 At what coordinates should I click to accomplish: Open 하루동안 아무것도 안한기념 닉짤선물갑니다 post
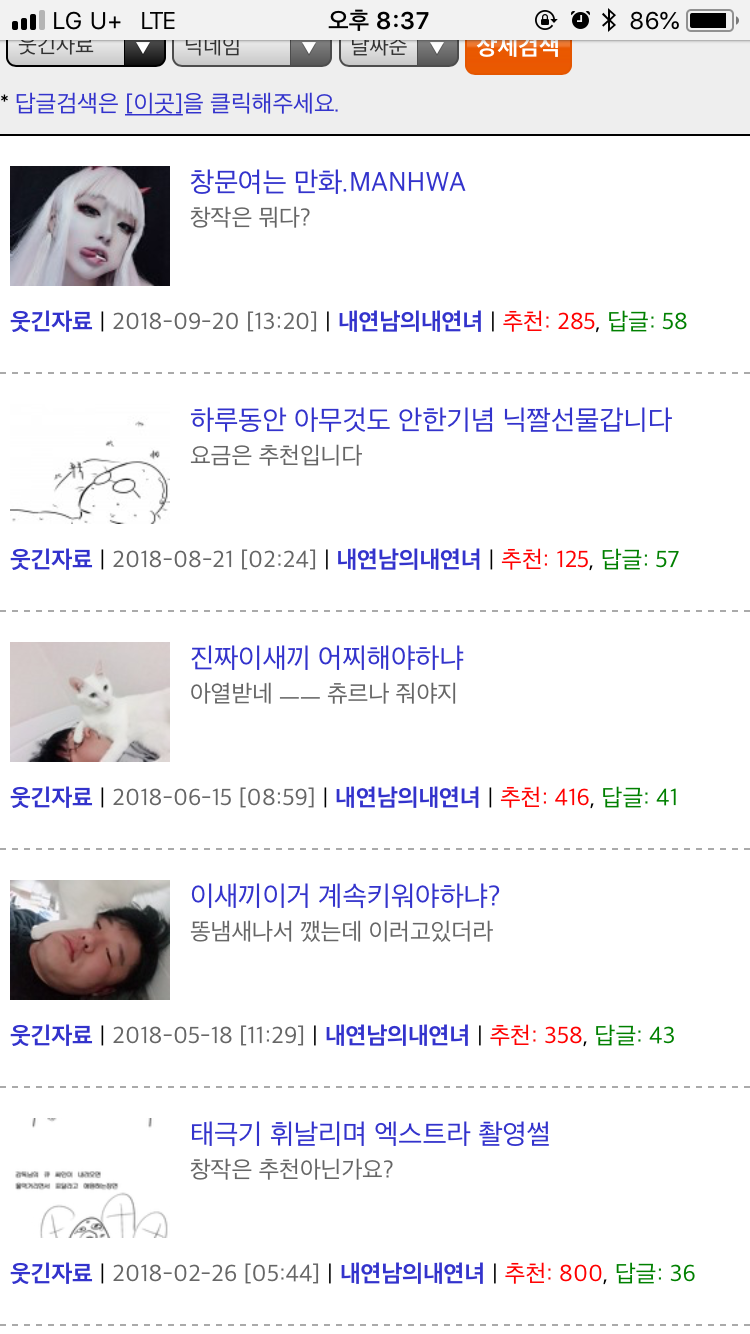(x=430, y=419)
